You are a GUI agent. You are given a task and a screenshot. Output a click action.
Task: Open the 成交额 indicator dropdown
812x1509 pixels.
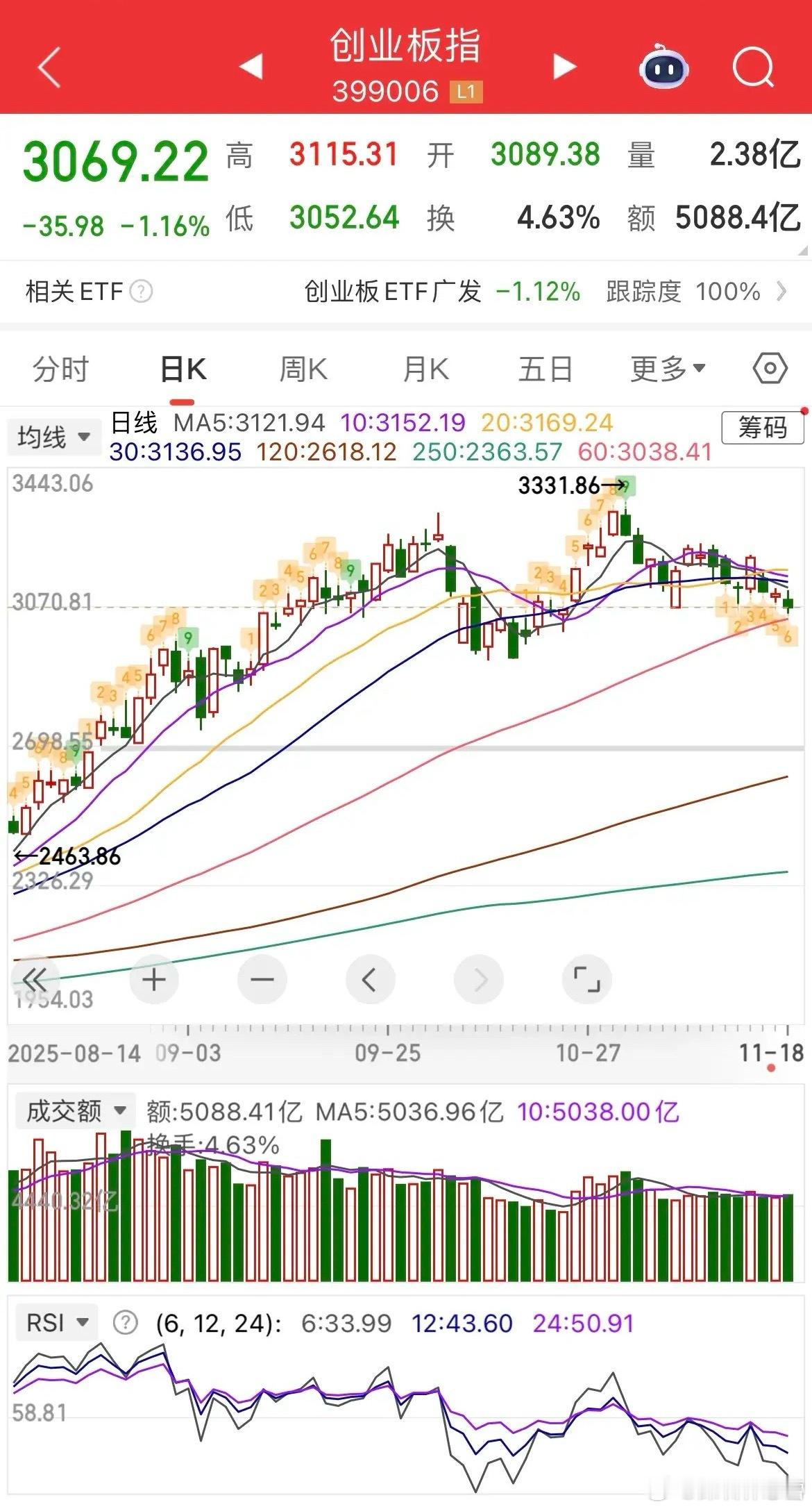[73, 1111]
